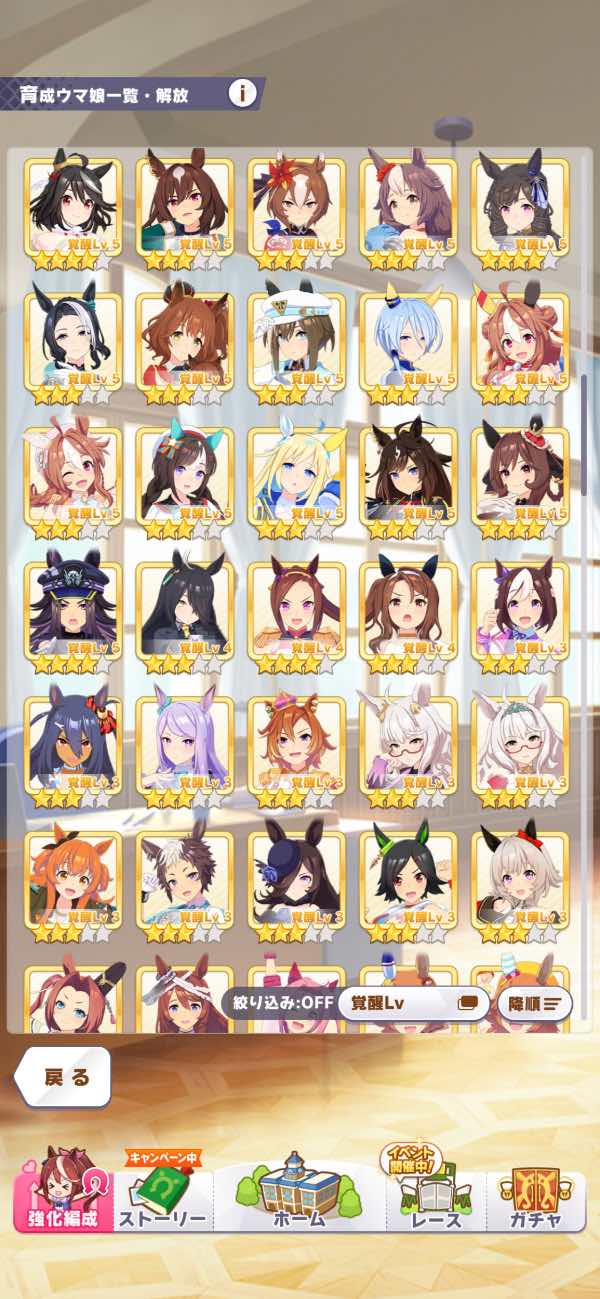
Task: Select the winking character with pink-brown hair
Action: click(72, 477)
